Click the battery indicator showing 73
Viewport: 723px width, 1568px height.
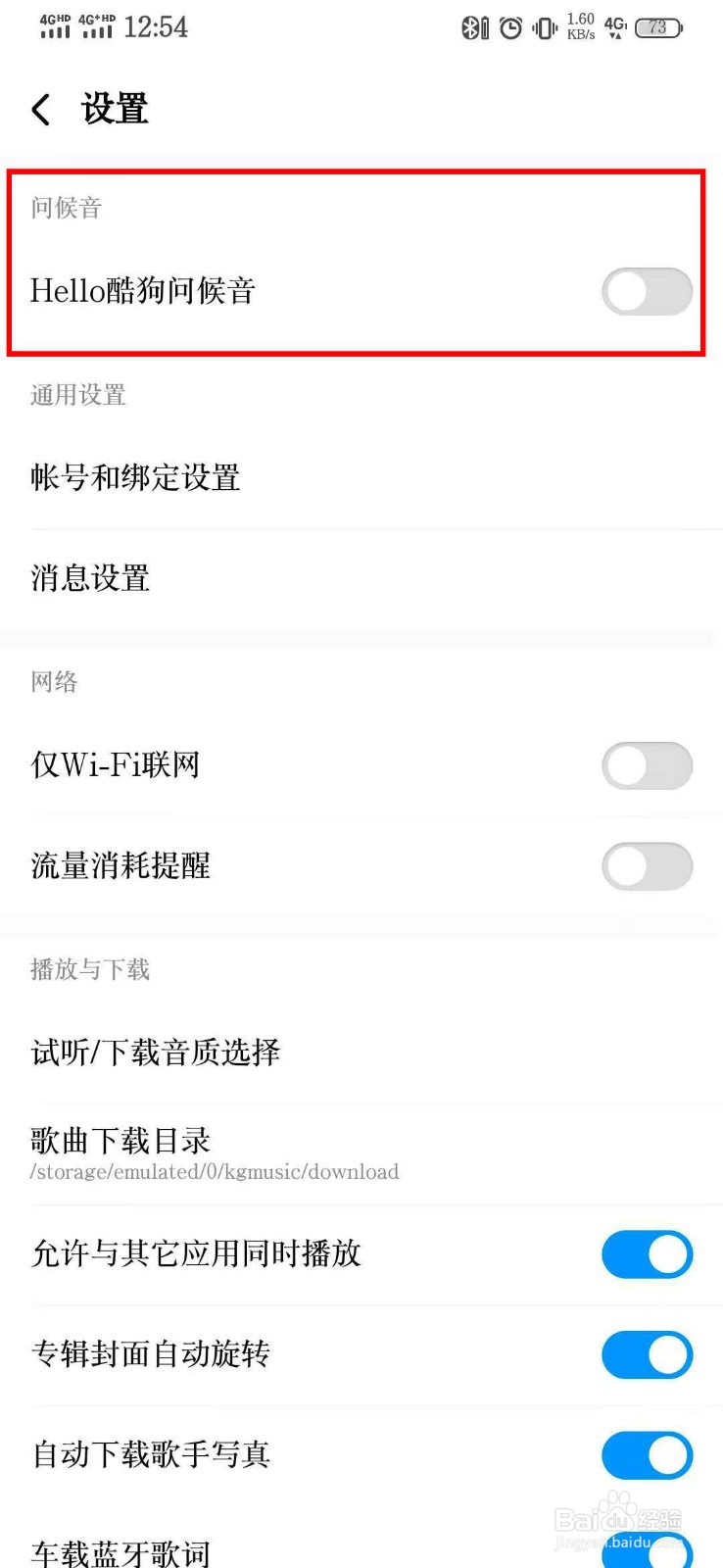click(x=659, y=27)
